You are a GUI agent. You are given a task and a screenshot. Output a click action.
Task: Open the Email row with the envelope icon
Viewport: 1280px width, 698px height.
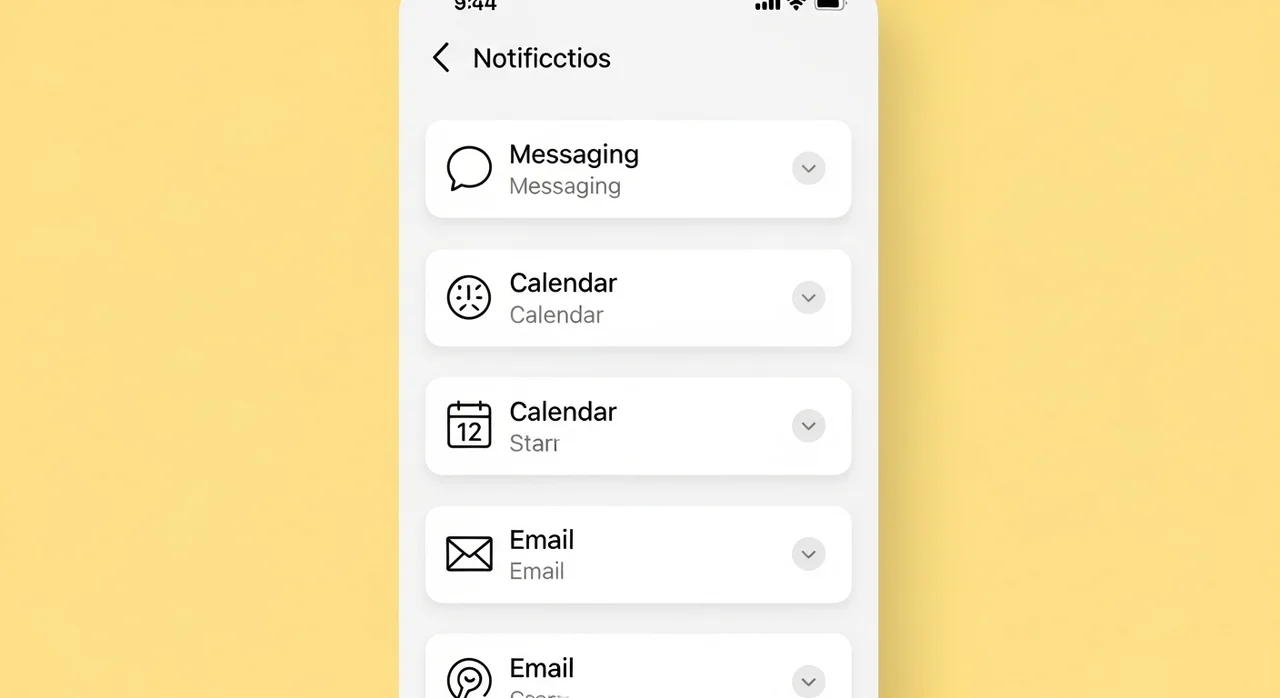(600, 554)
